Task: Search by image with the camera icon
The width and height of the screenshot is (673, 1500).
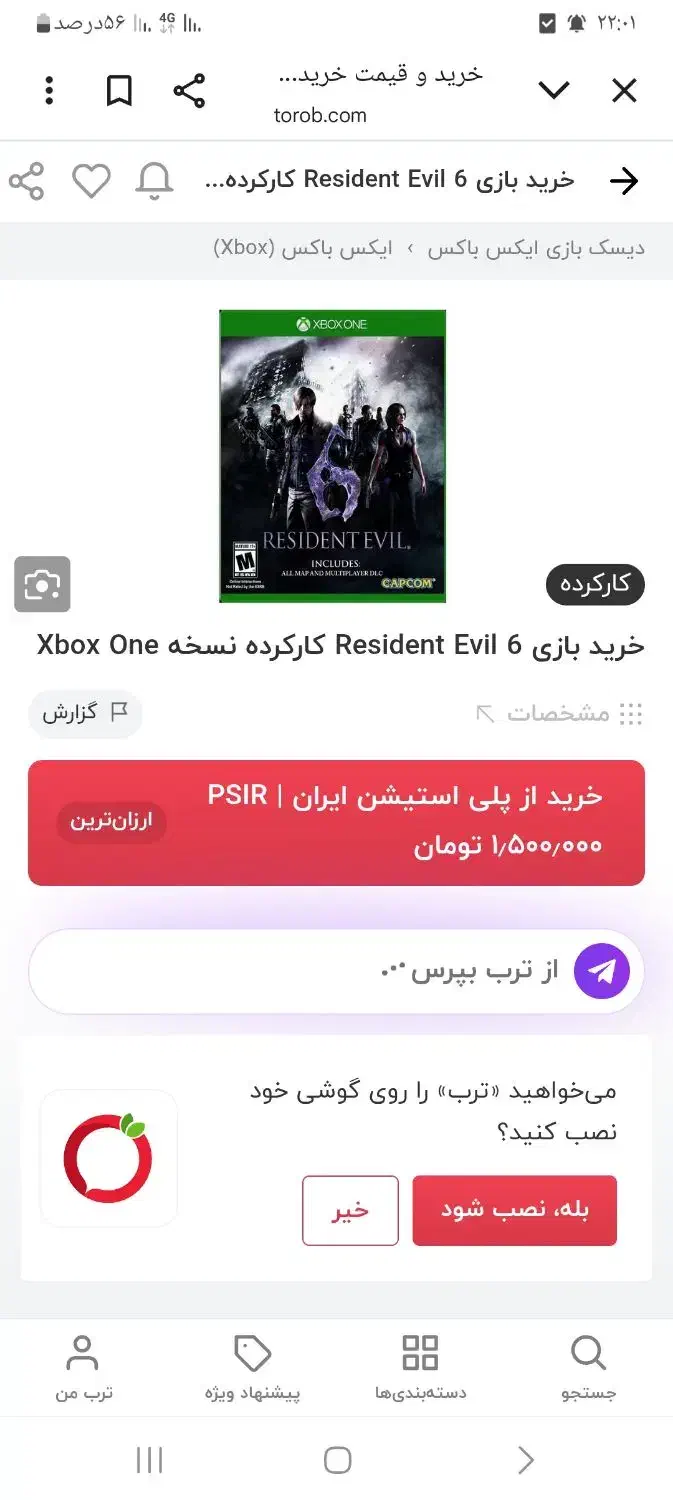Action: click(x=42, y=584)
